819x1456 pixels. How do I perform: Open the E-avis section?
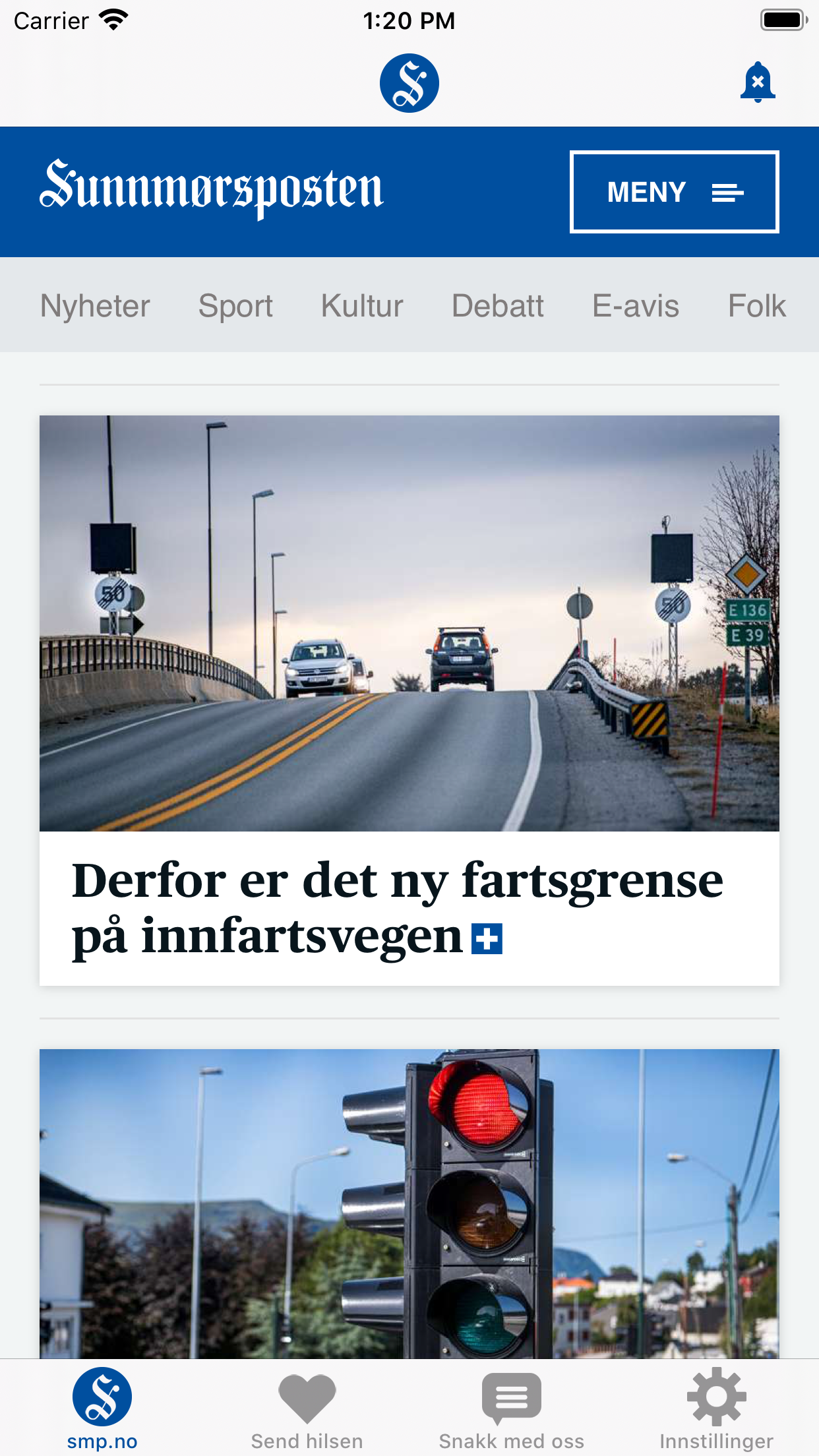[636, 306]
